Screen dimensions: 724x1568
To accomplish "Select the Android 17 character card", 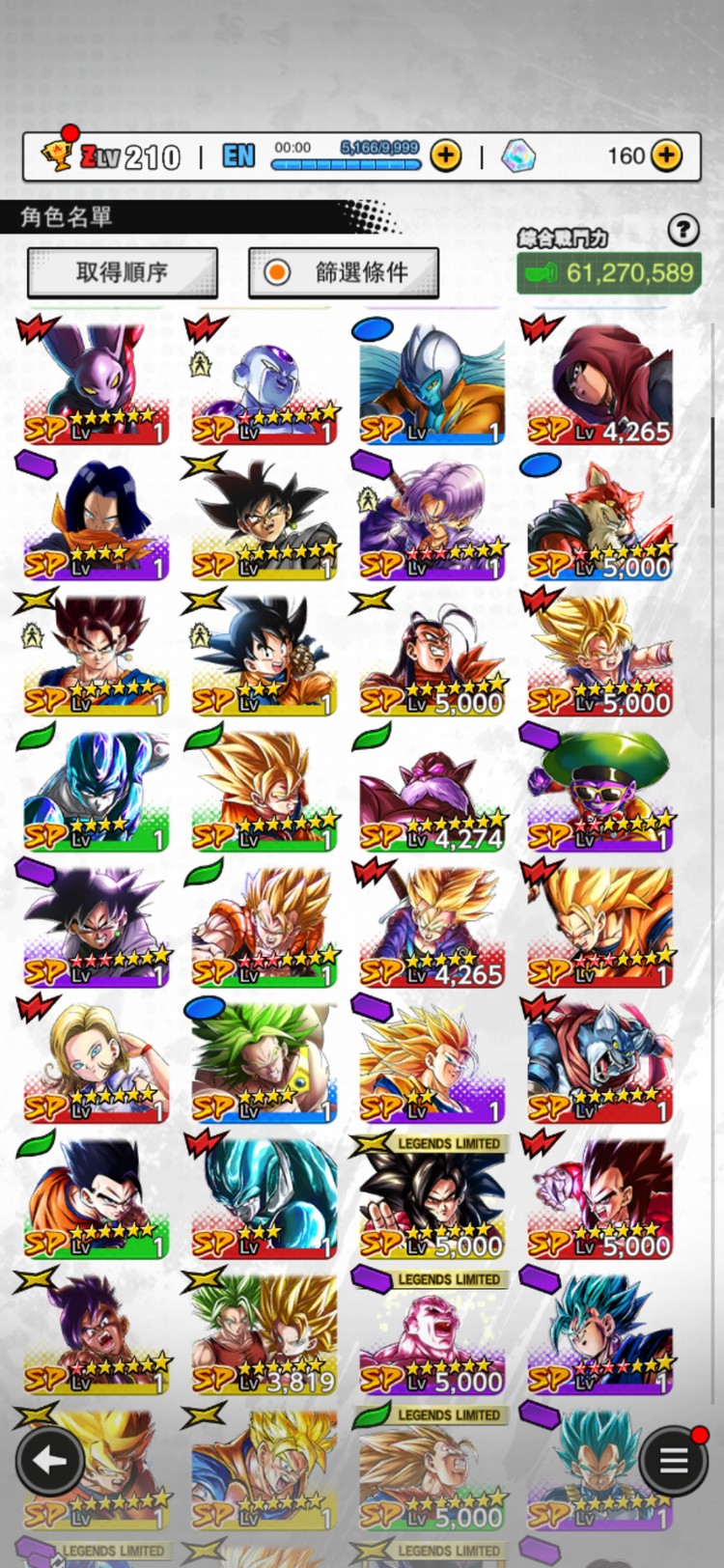I will [97, 518].
